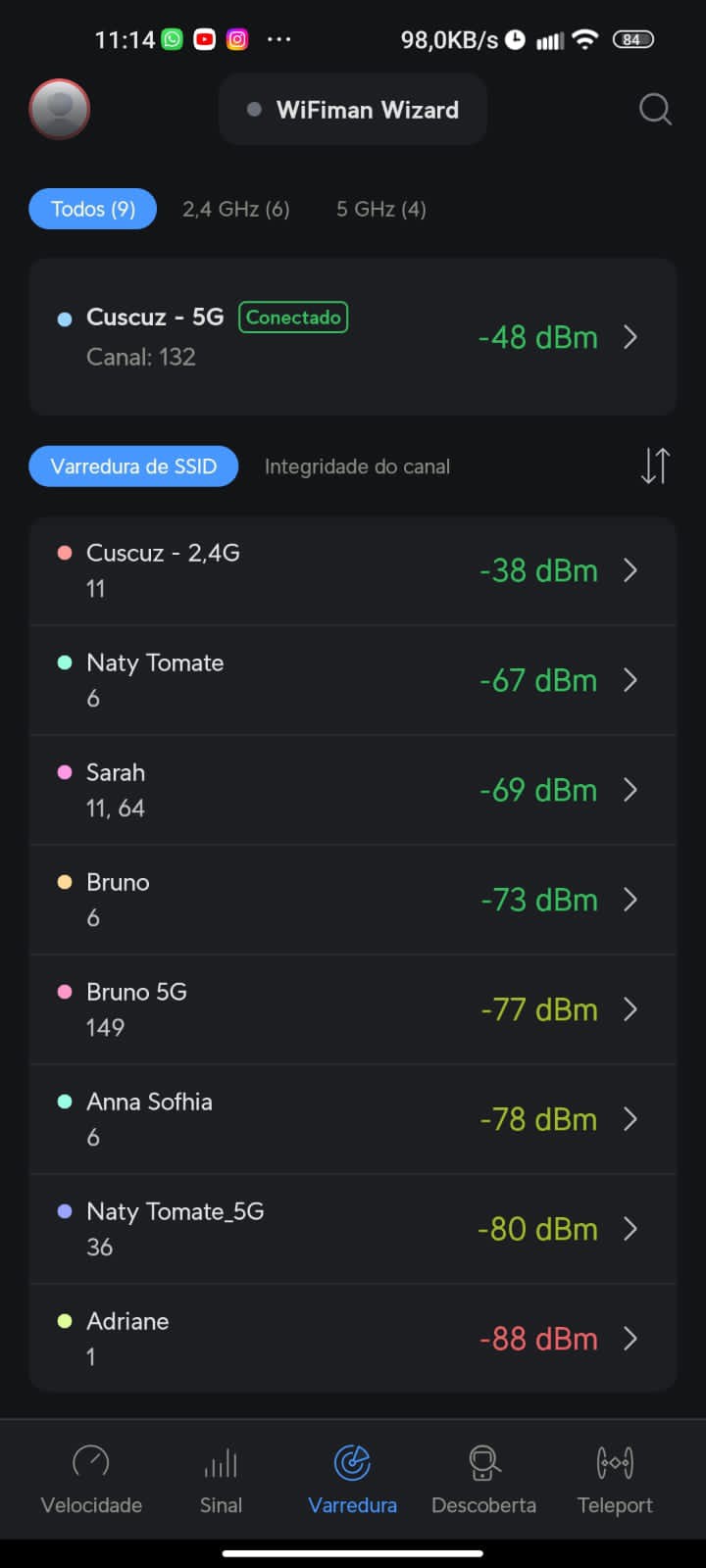Screen dimensions: 706x1568
Task: Open Cuscuz - 2,4G network details
Action: [x=353, y=570]
